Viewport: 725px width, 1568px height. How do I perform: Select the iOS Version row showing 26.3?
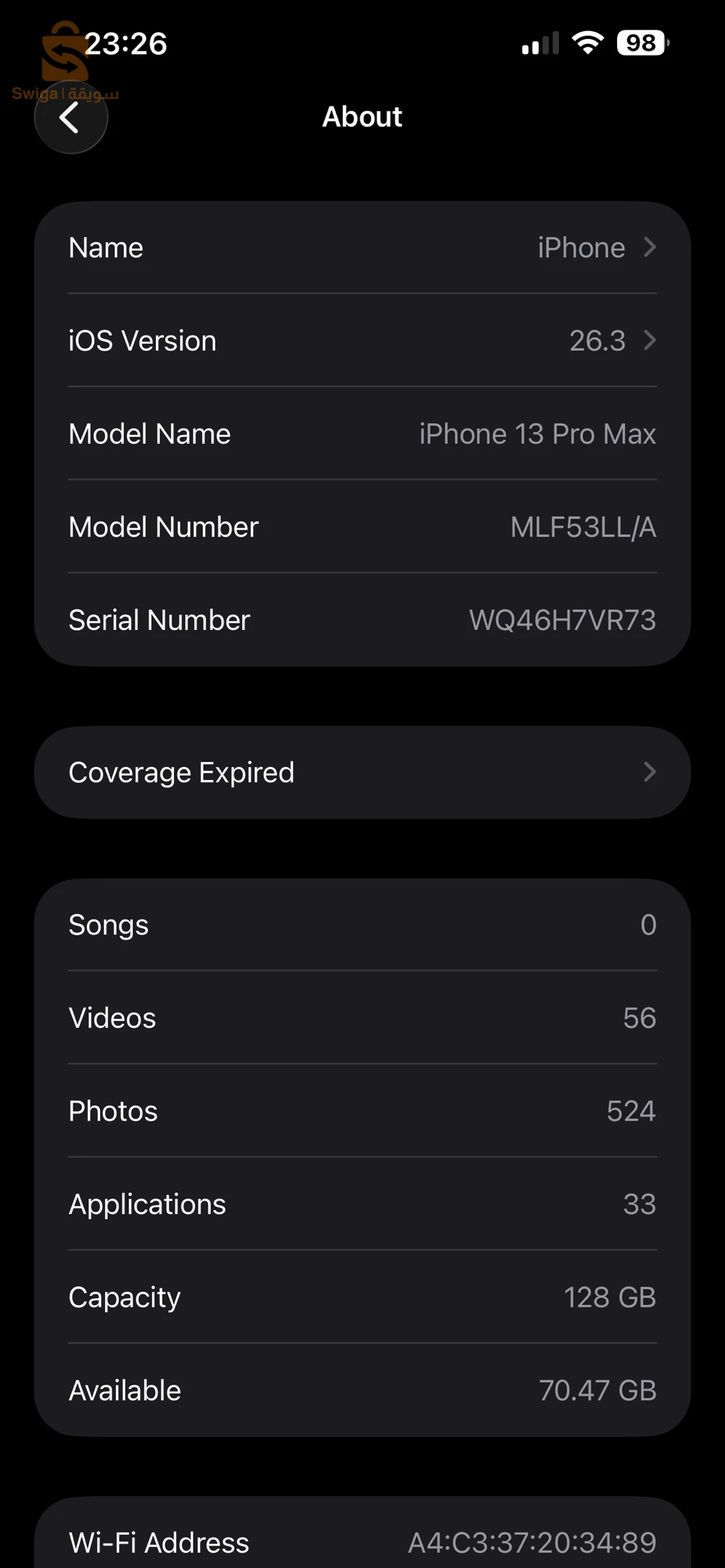(362, 341)
